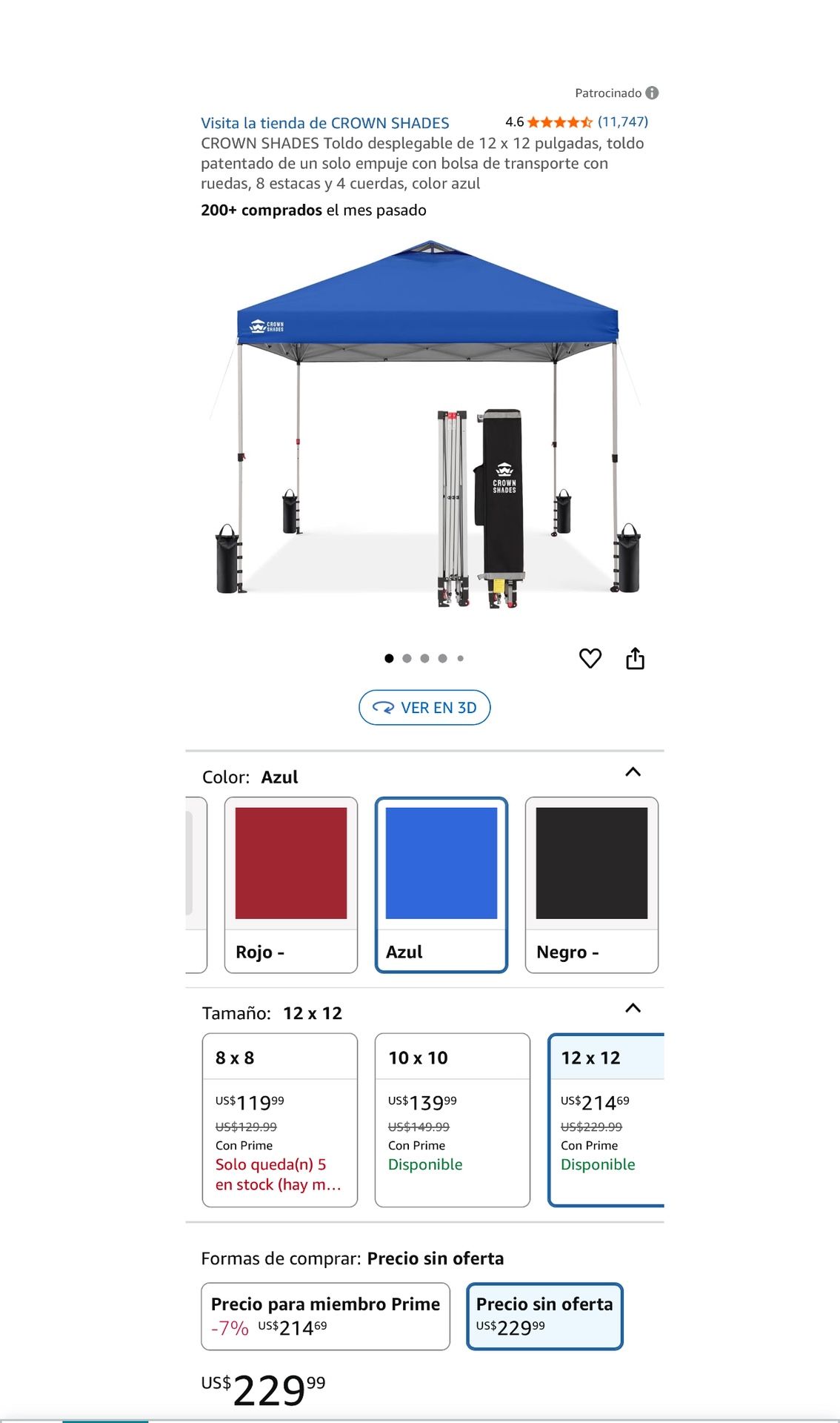
Task: Open the 11,747 customer ratings
Action: 622,122
